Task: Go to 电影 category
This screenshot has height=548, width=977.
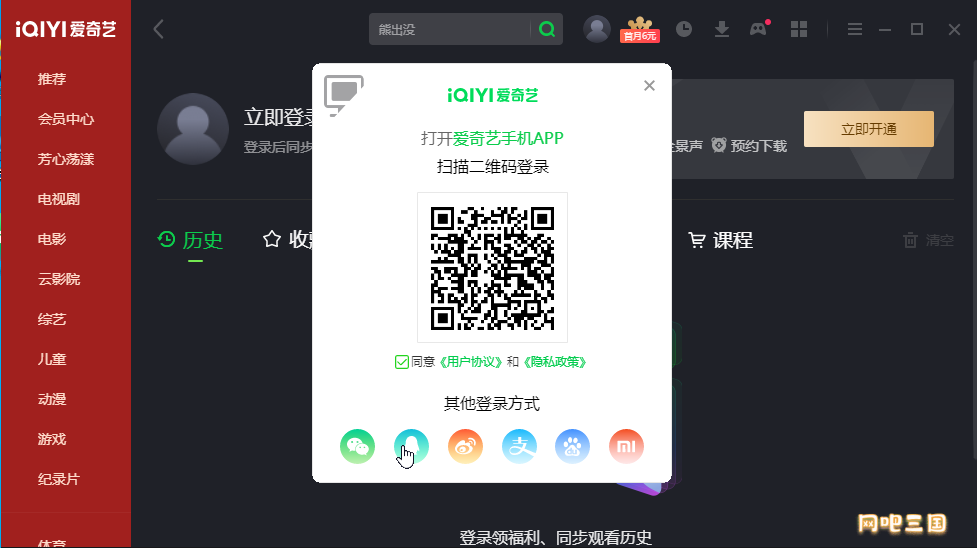Action: 52,239
